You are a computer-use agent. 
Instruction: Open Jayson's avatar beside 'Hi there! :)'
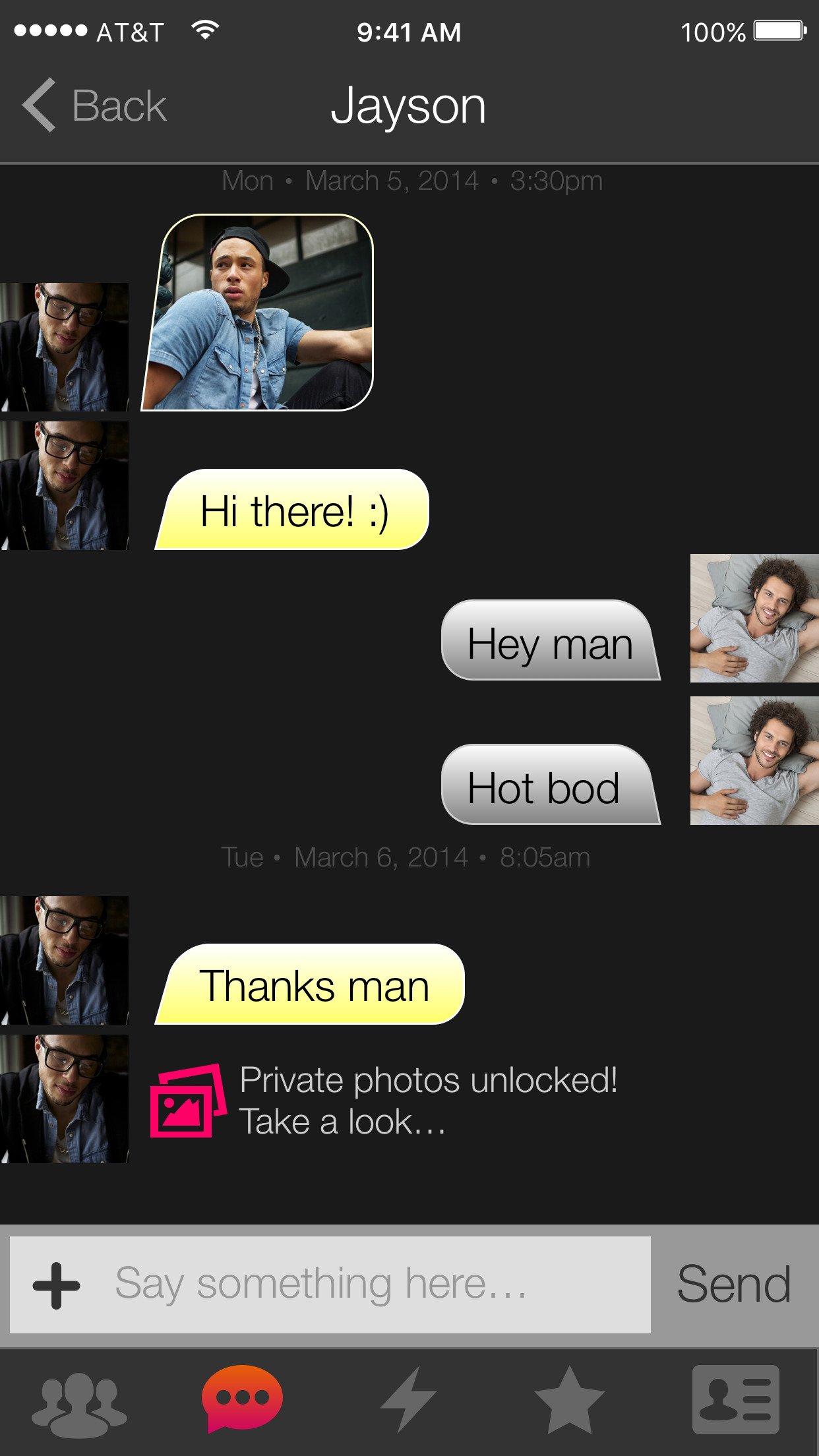64,486
